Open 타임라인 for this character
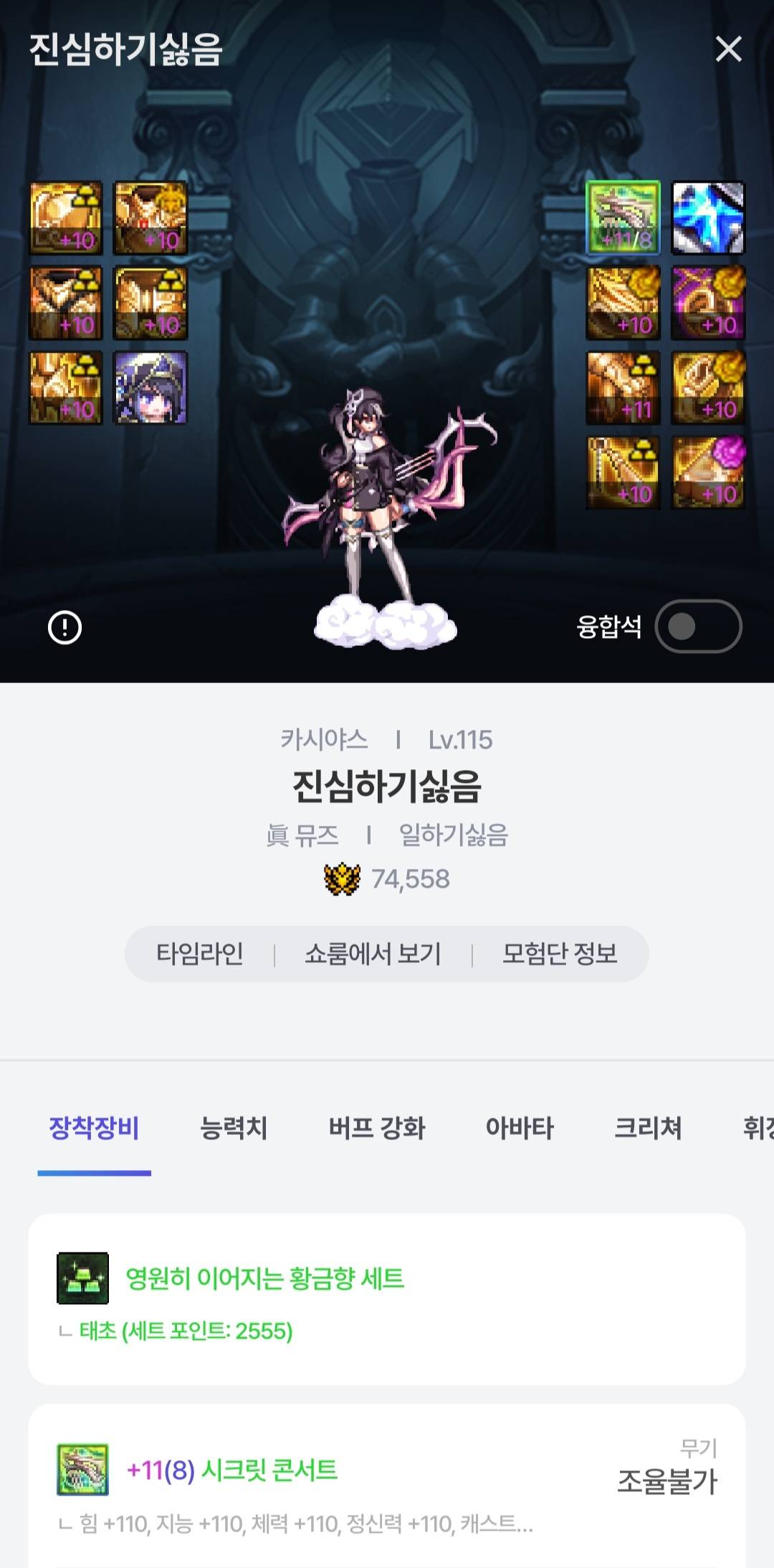The width and height of the screenshot is (774, 1568). (200, 954)
